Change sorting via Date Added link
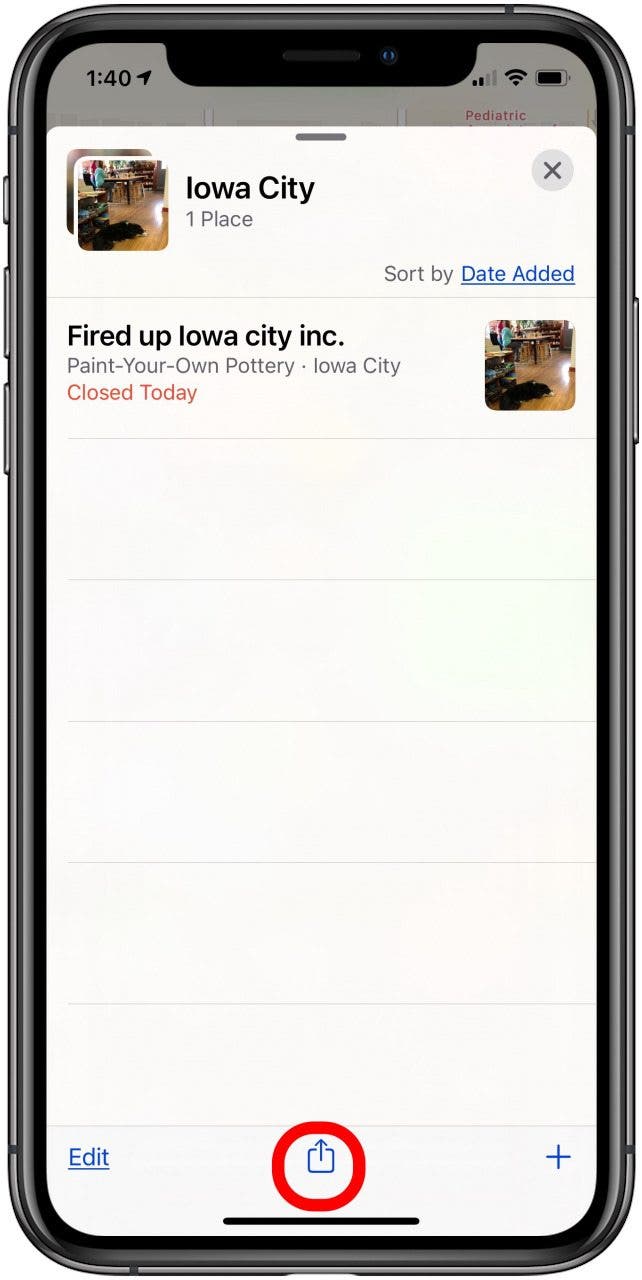 point(517,274)
